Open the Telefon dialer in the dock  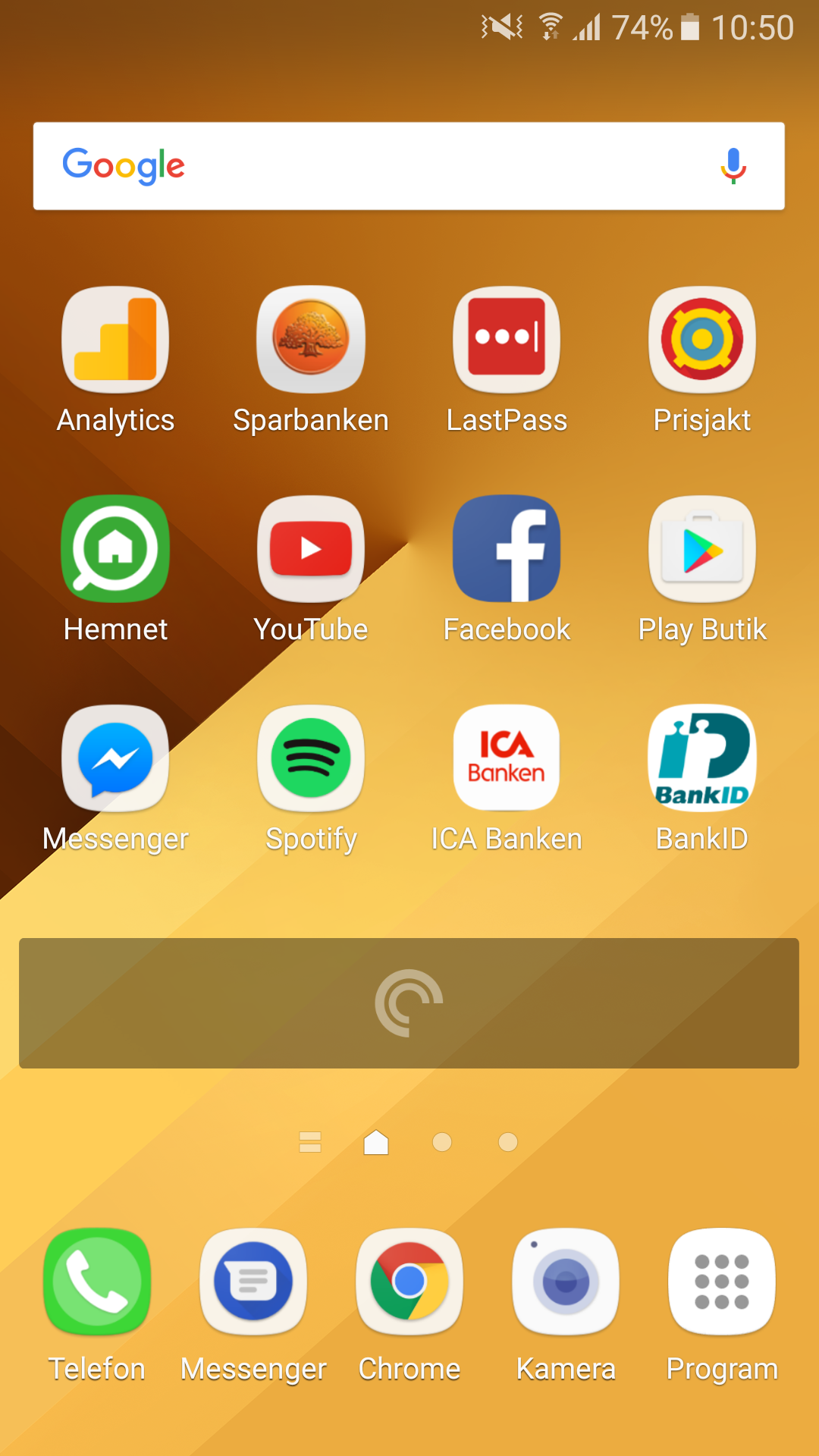97,1282
